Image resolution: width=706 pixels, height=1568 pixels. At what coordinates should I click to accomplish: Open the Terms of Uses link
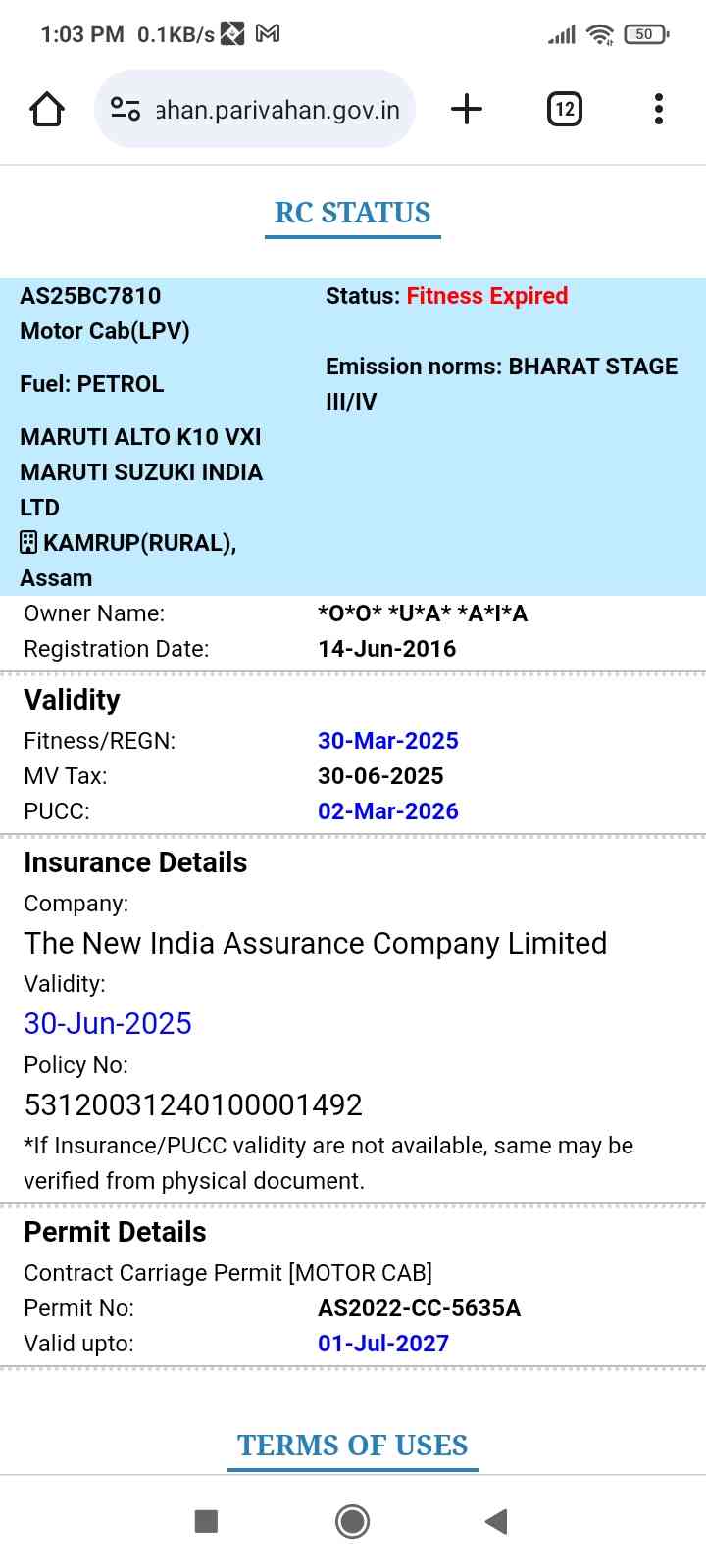coord(352,1445)
